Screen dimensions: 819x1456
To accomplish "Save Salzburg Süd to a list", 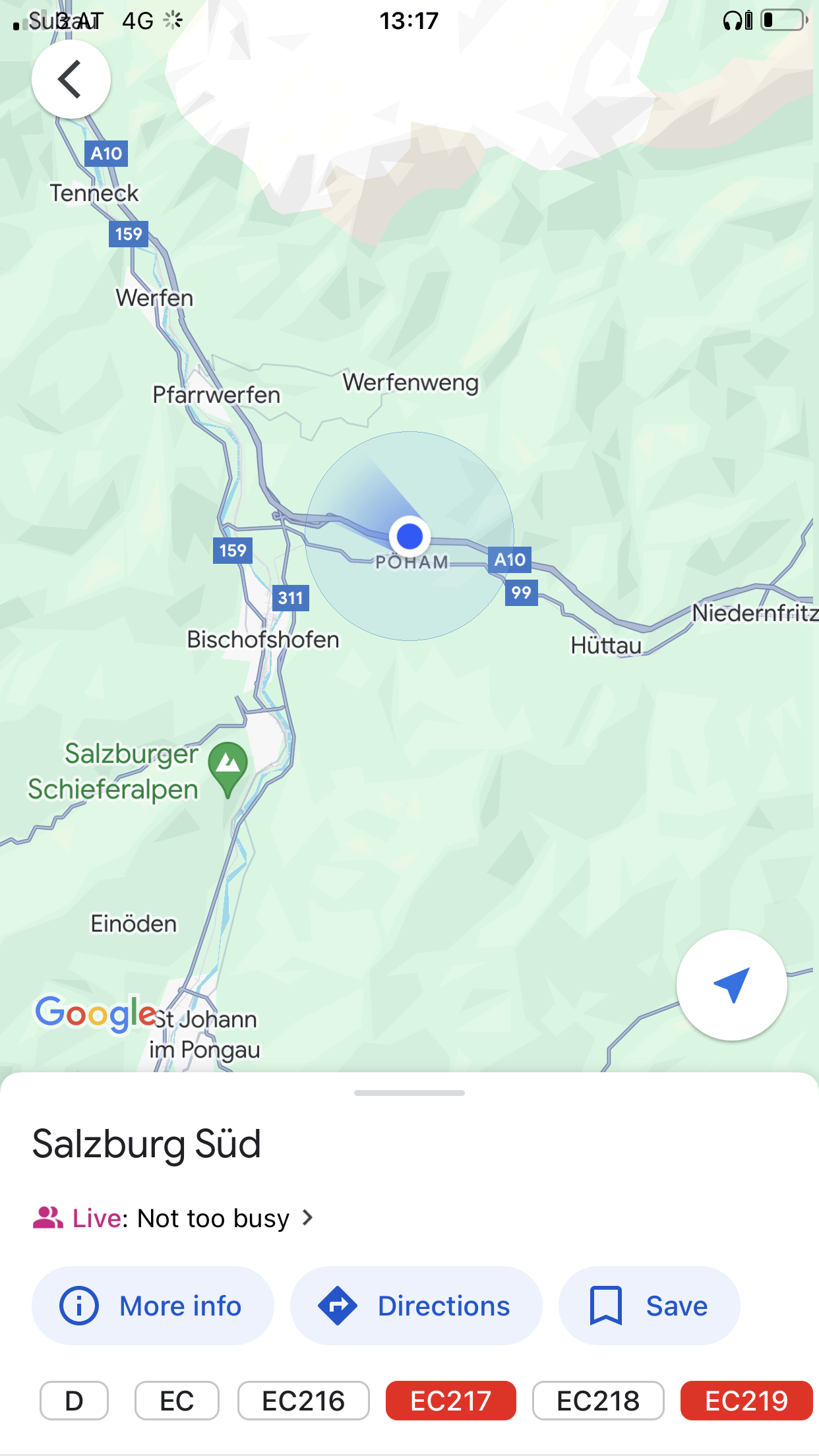I will click(x=649, y=1306).
